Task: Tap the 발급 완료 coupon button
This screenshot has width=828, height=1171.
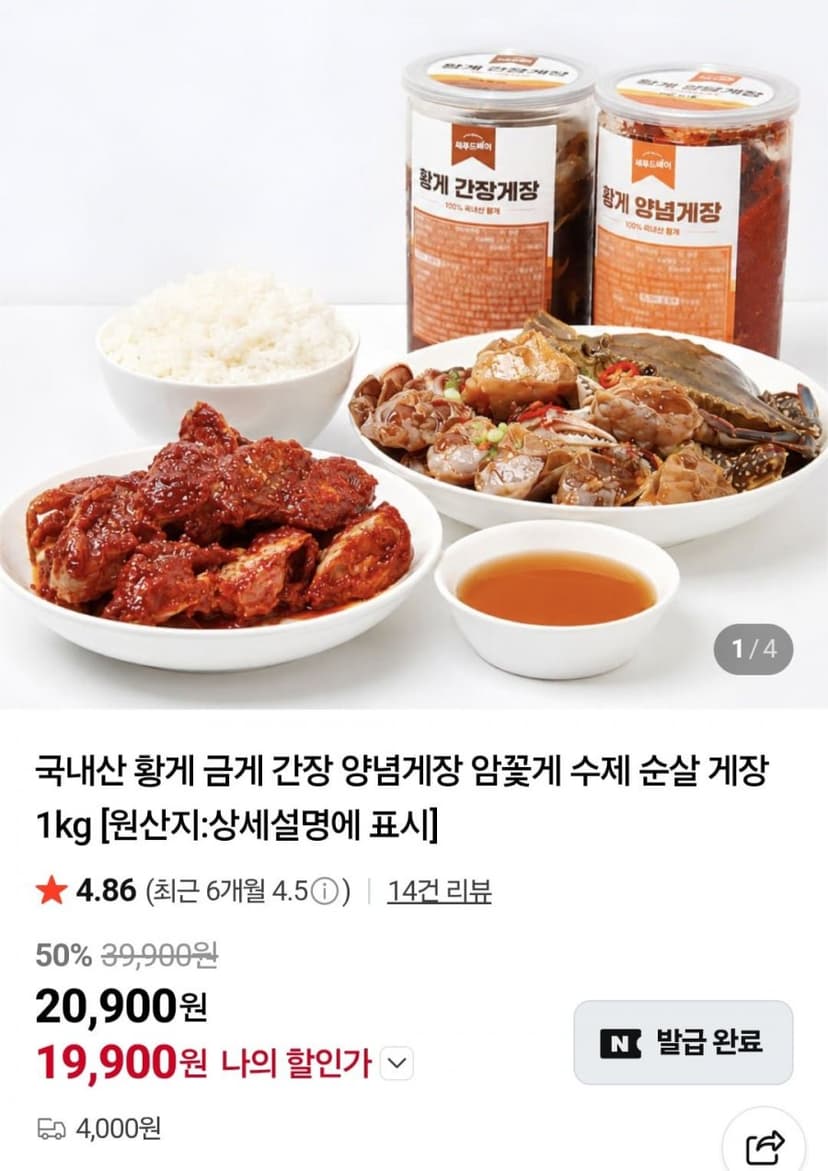Action: [683, 1043]
